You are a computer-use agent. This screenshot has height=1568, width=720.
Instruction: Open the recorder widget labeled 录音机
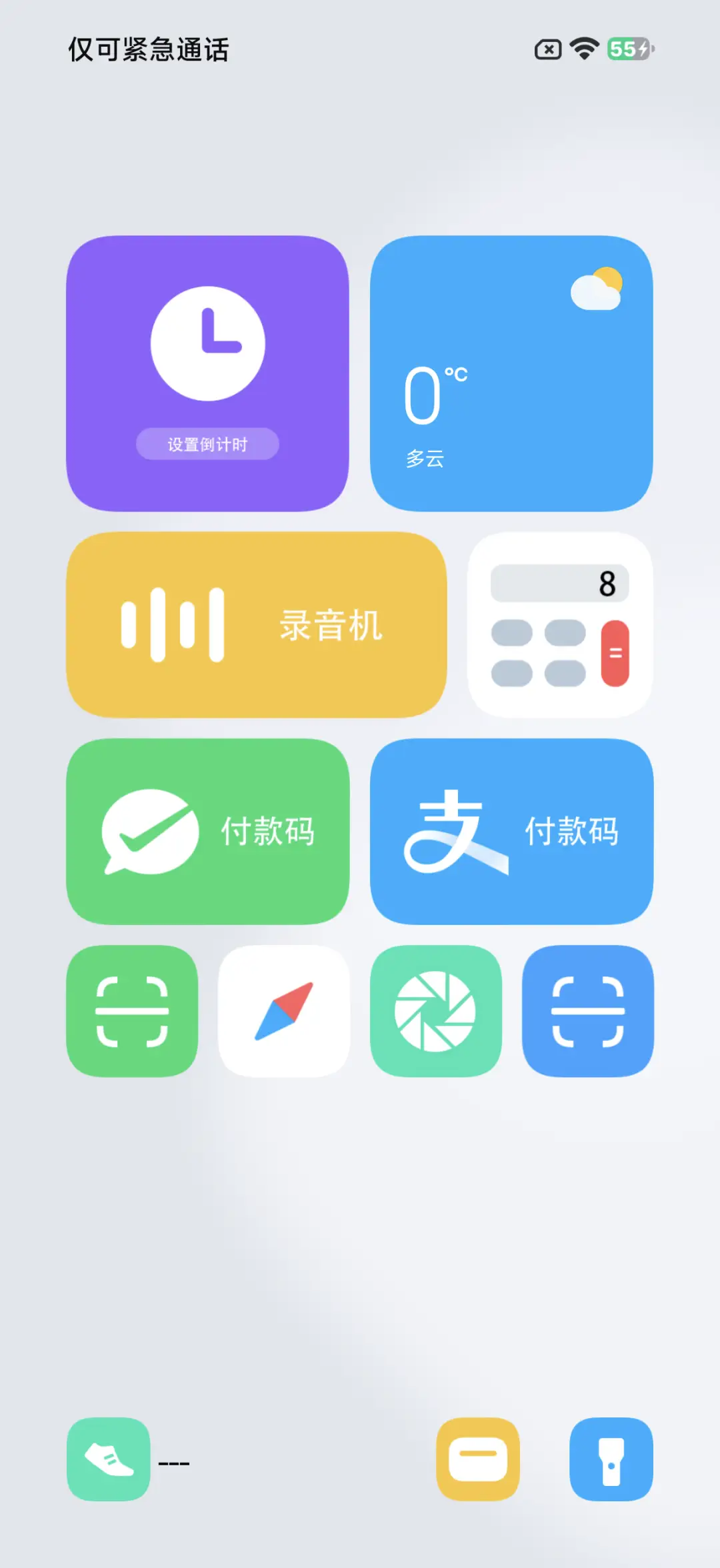click(x=257, y=626)
